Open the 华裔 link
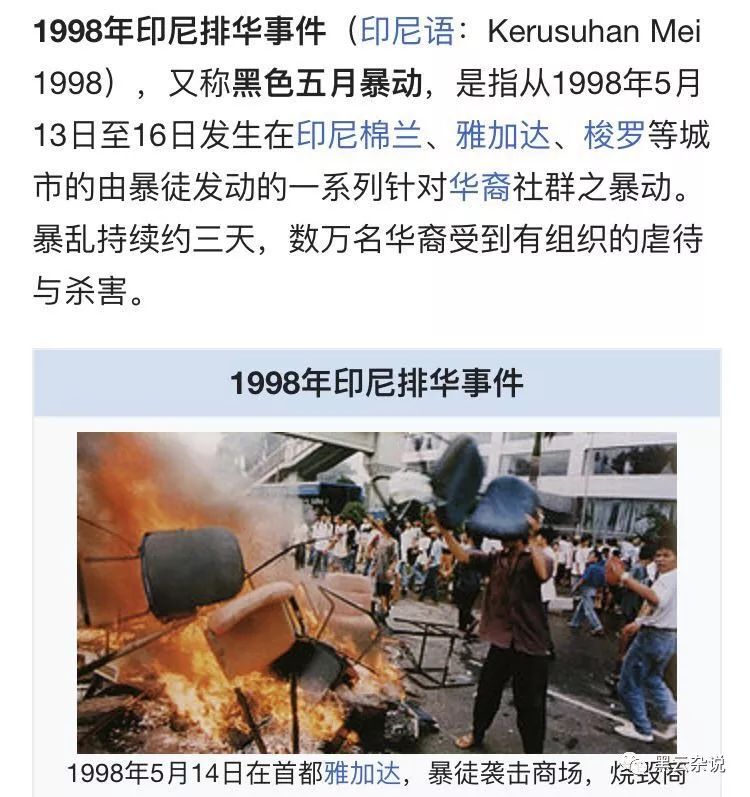This screenshot has height=797, width=750. pos(480,187)
